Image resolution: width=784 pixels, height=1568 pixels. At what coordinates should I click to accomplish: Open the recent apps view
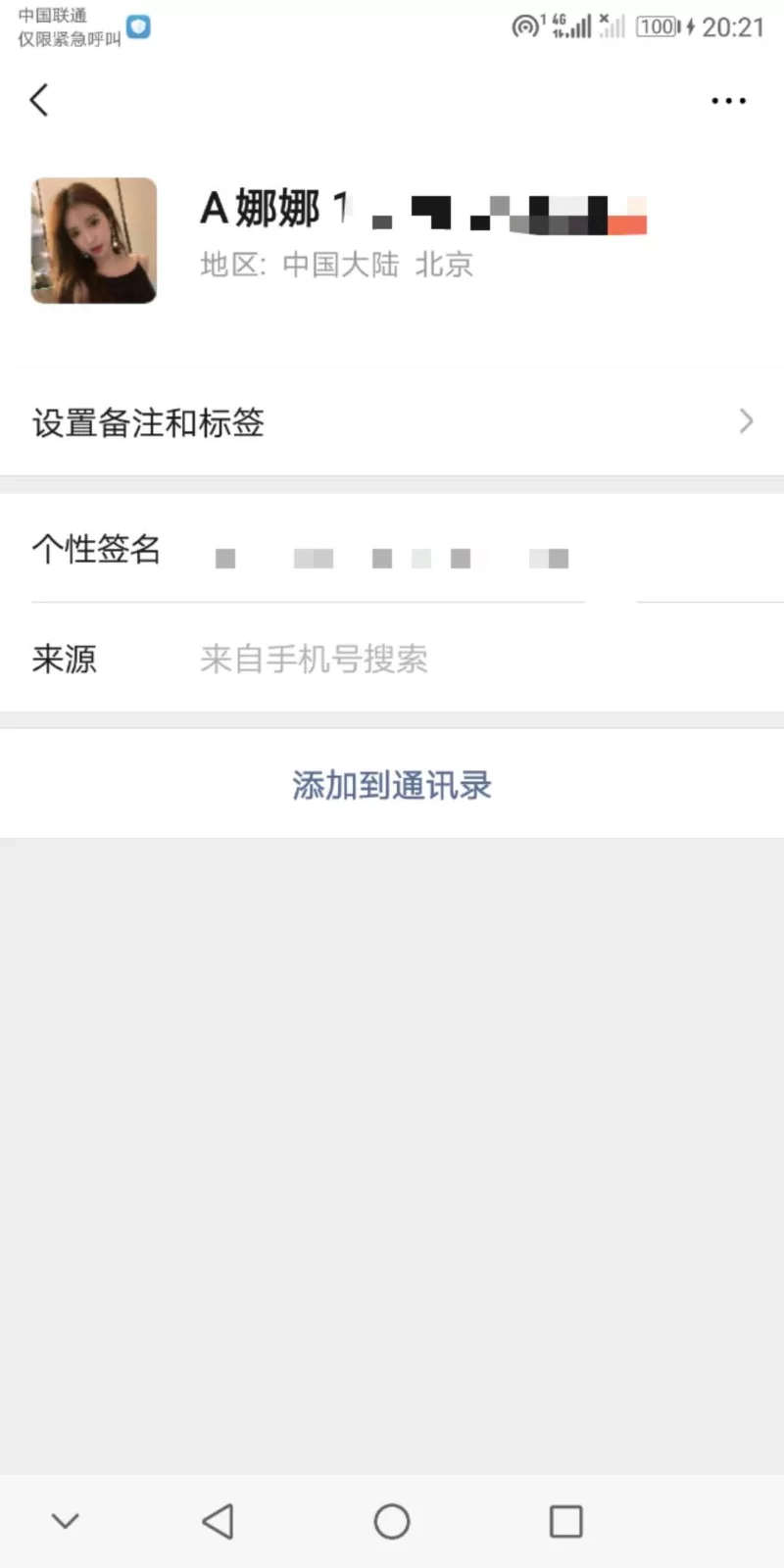point(565,1521)
